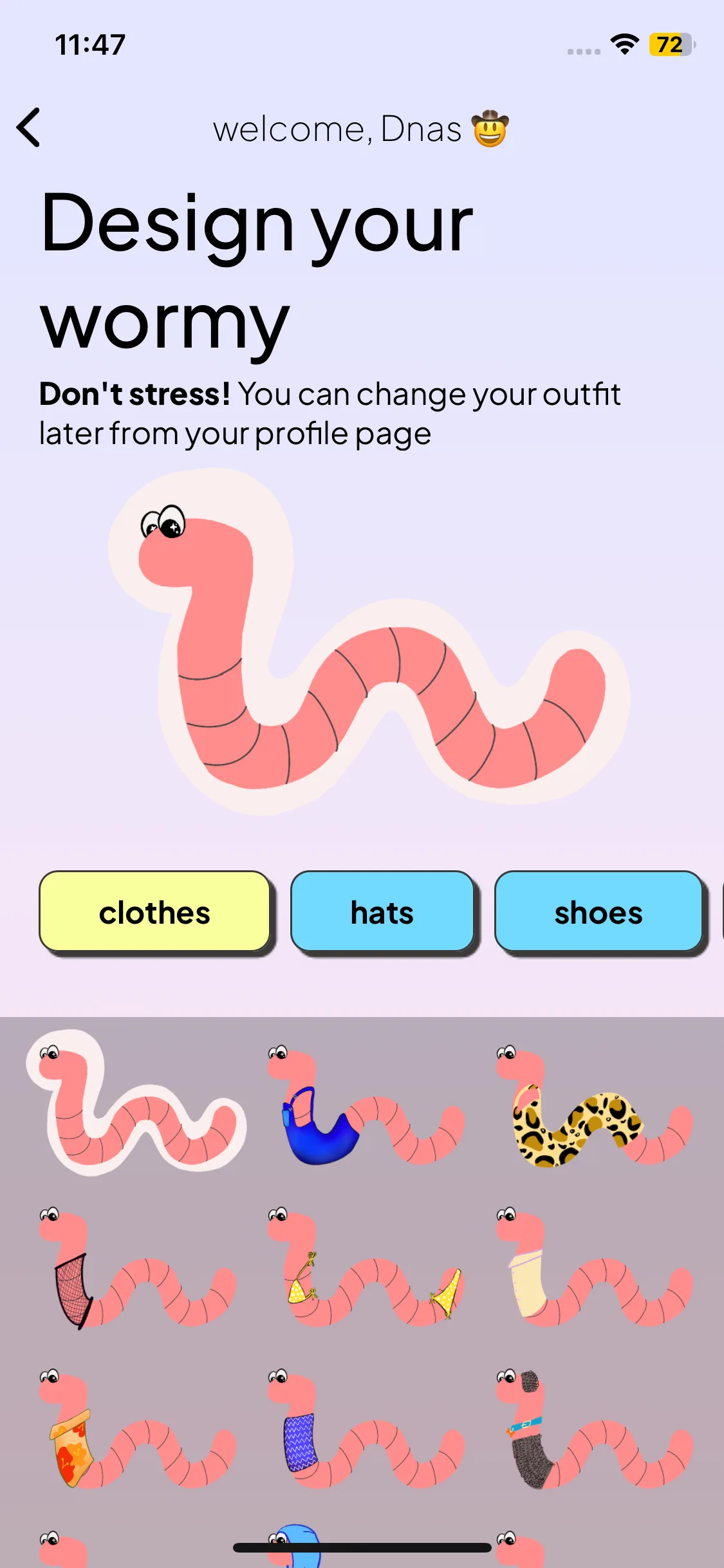Pick the blue overalls outfit
This screenshot has width=724, height=1568.
pos(365,1104)
